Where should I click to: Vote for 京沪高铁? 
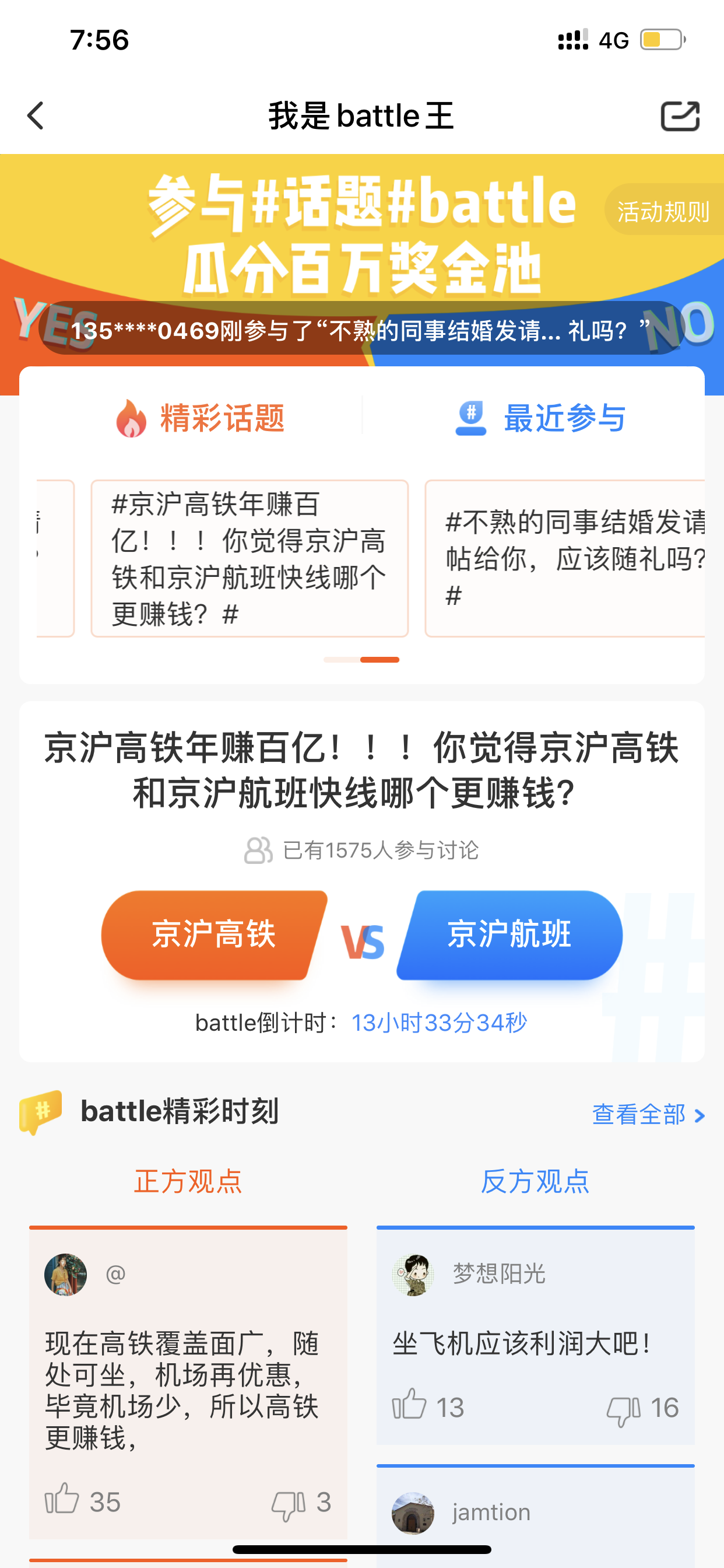[x=213, y=935]
